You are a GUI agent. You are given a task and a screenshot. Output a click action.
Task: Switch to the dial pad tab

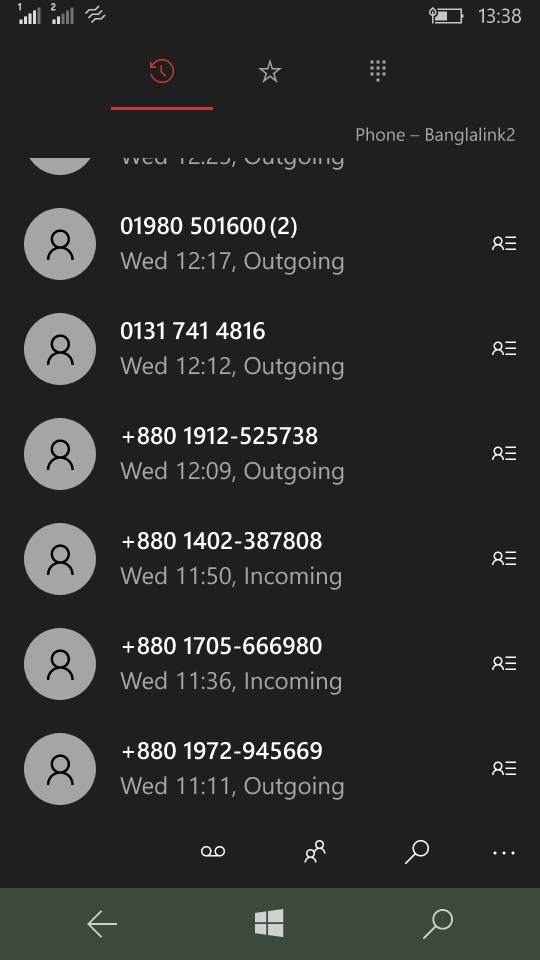tap(378, 71)
